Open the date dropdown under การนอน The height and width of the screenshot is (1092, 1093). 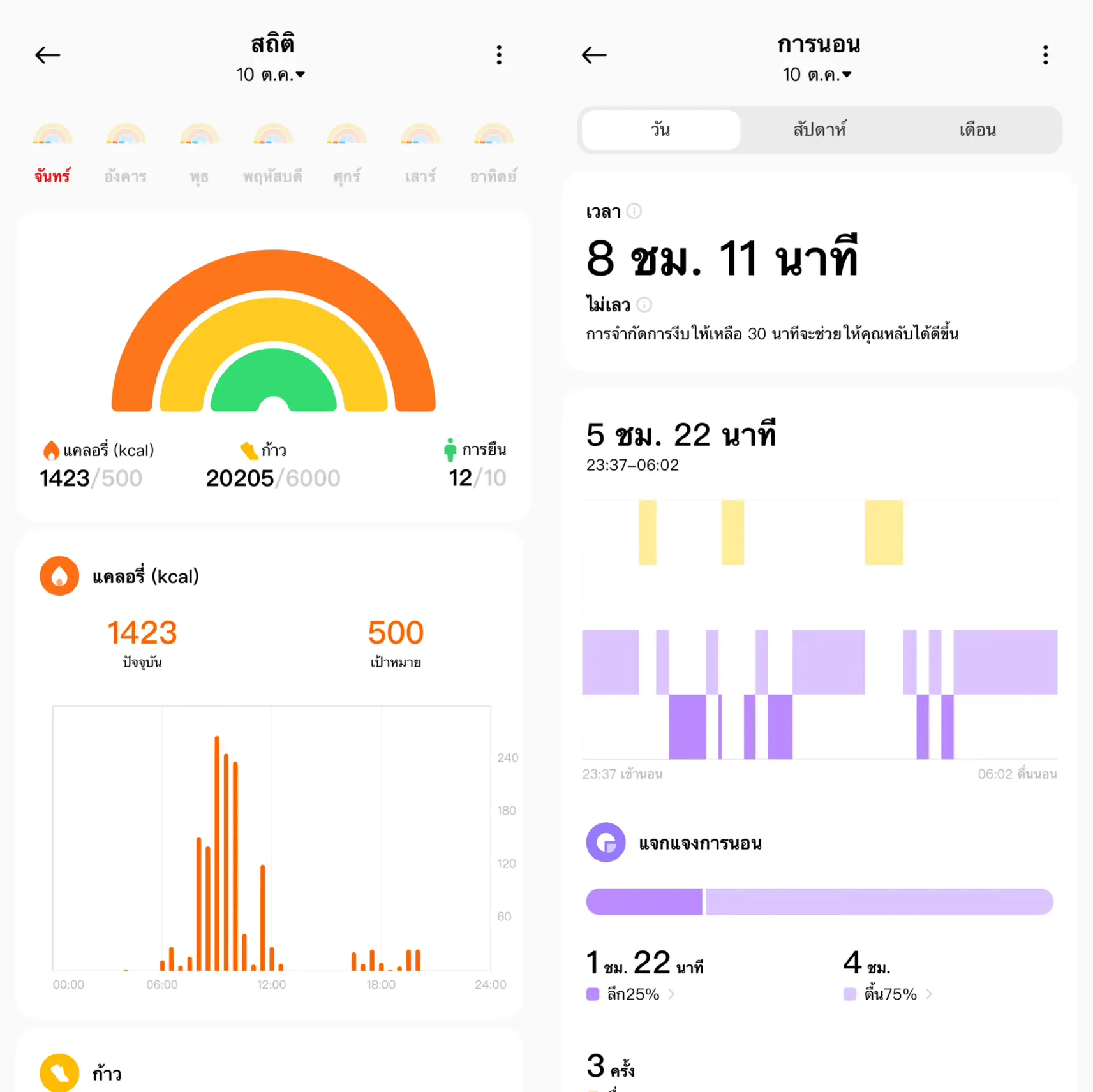(x=817, y=75)
